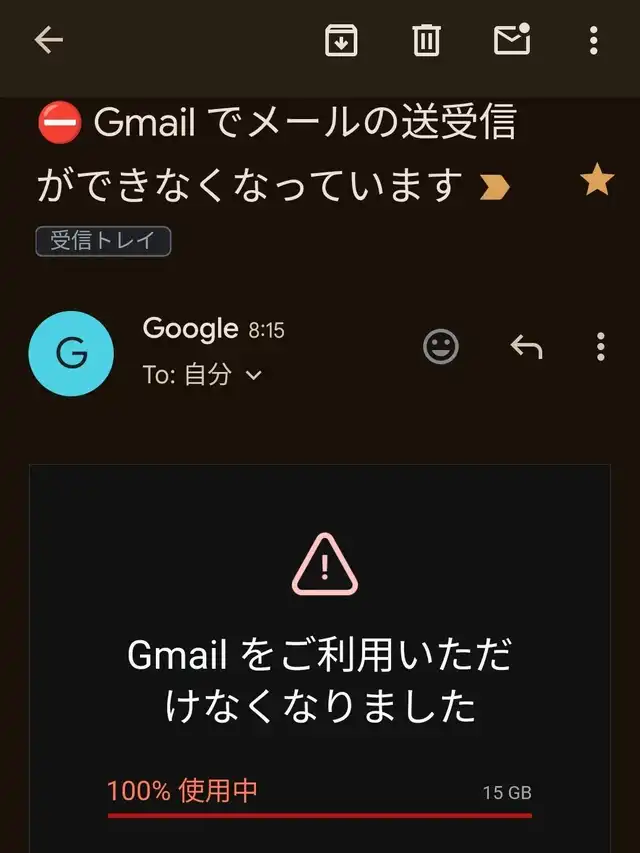Screen dimensions: 640x853
Task: Expand recipient details next to 自分
Action: [x=253, y=375]
